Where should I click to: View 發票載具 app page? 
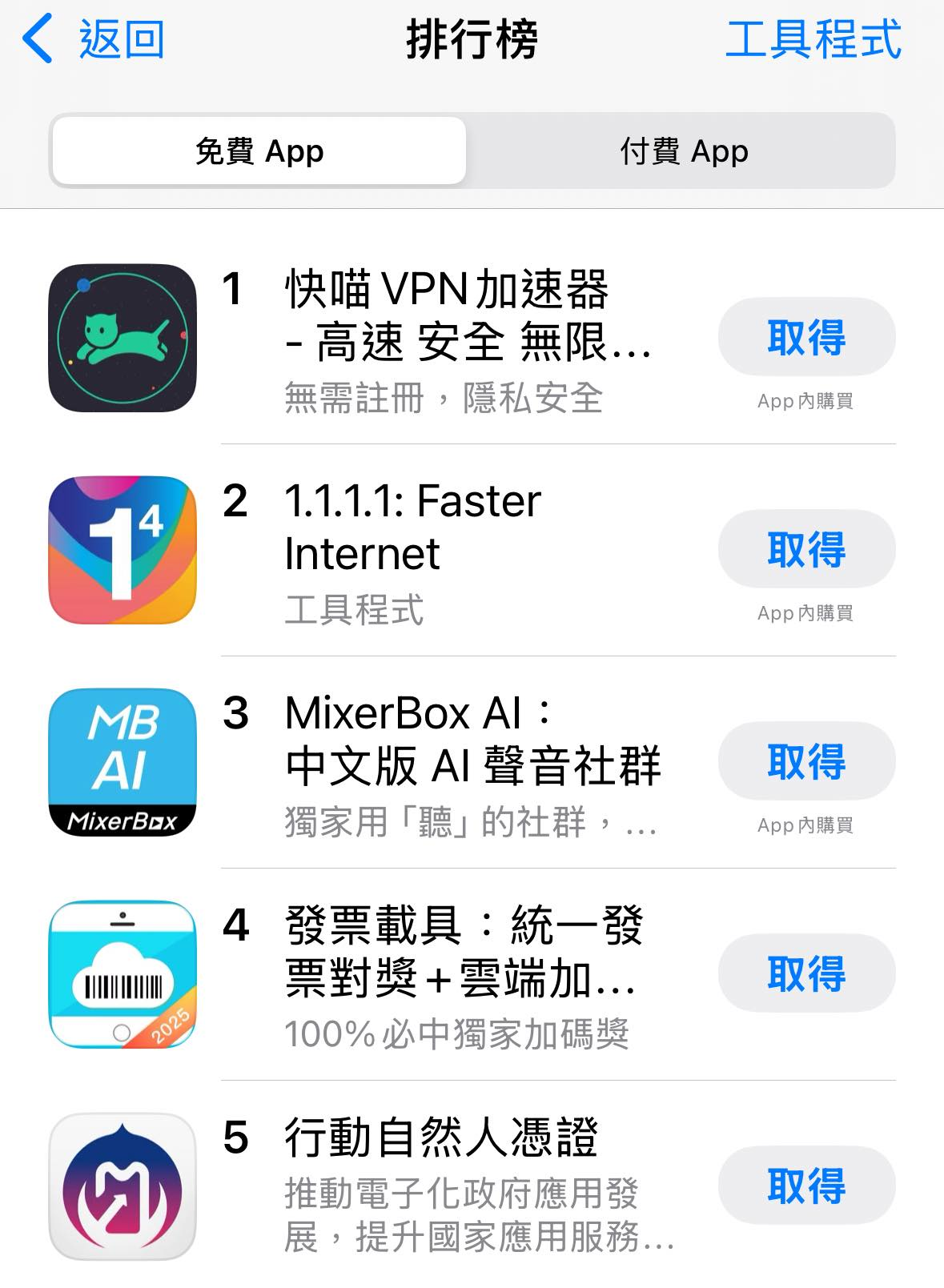(463, 953)
